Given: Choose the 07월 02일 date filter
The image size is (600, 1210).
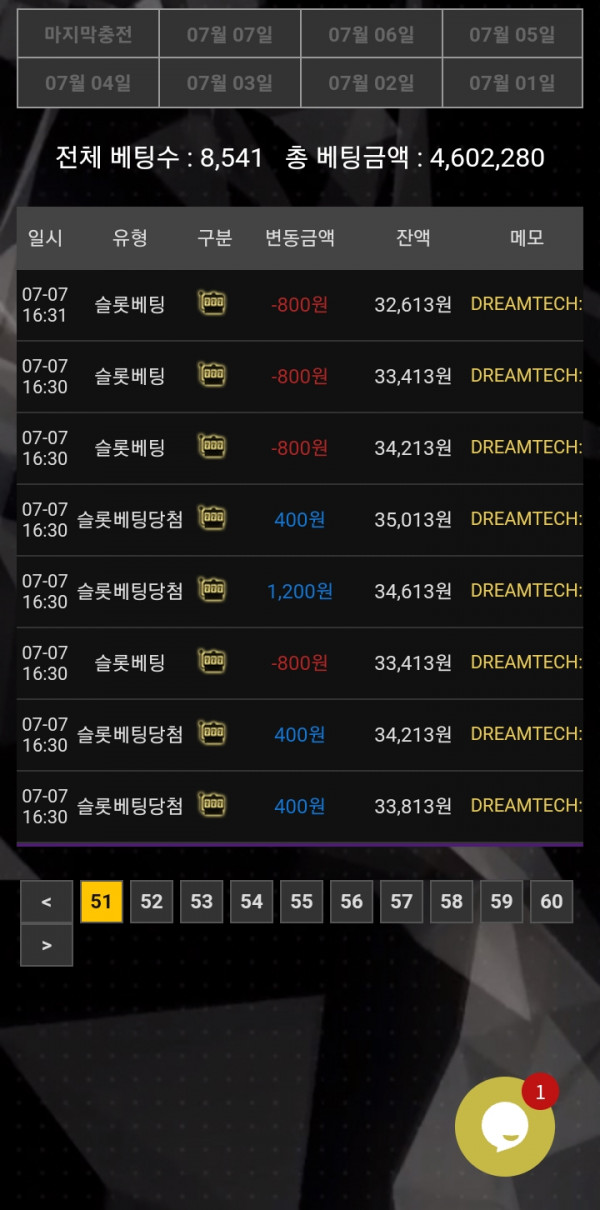Looking at the screenshot, I should (x=372, y=82).
